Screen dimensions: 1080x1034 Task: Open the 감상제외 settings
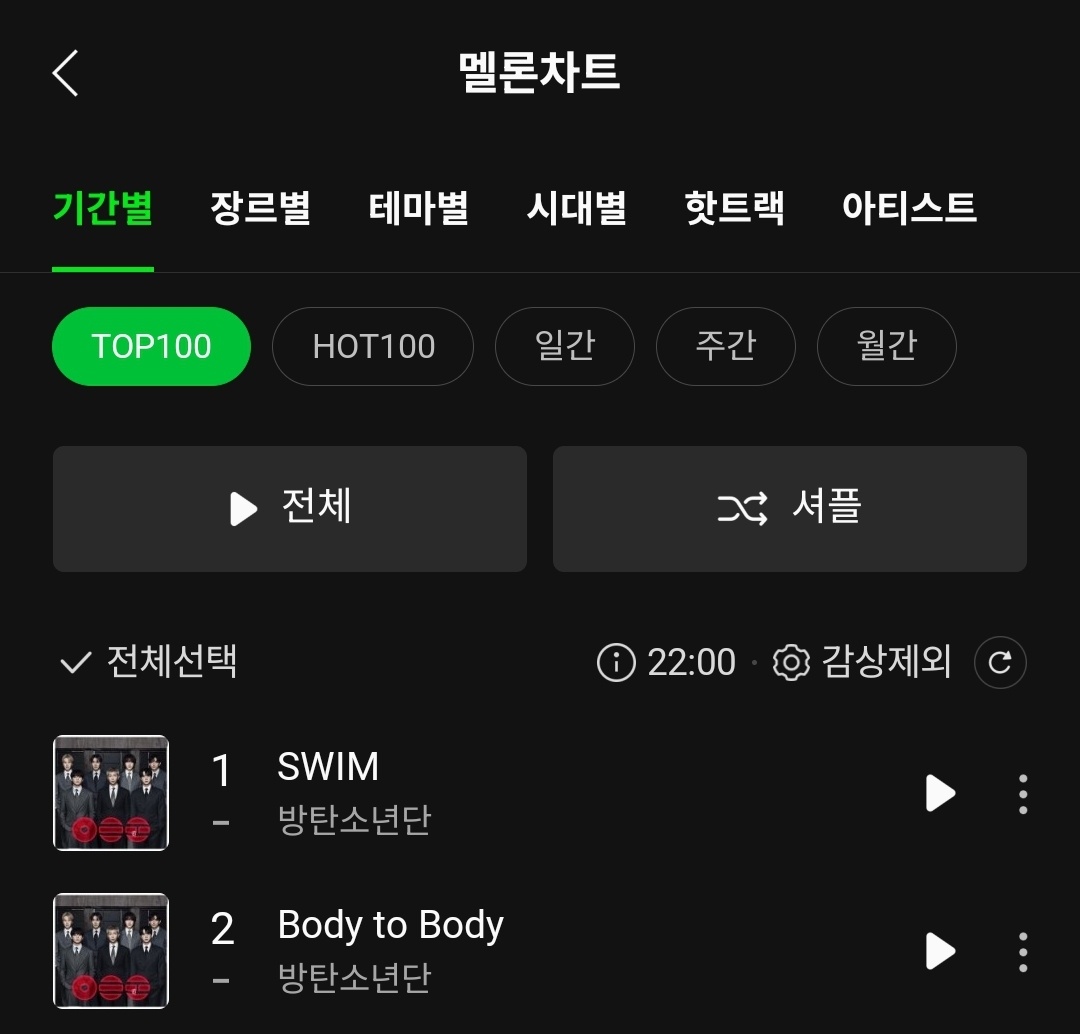click(x=862, y=662)
